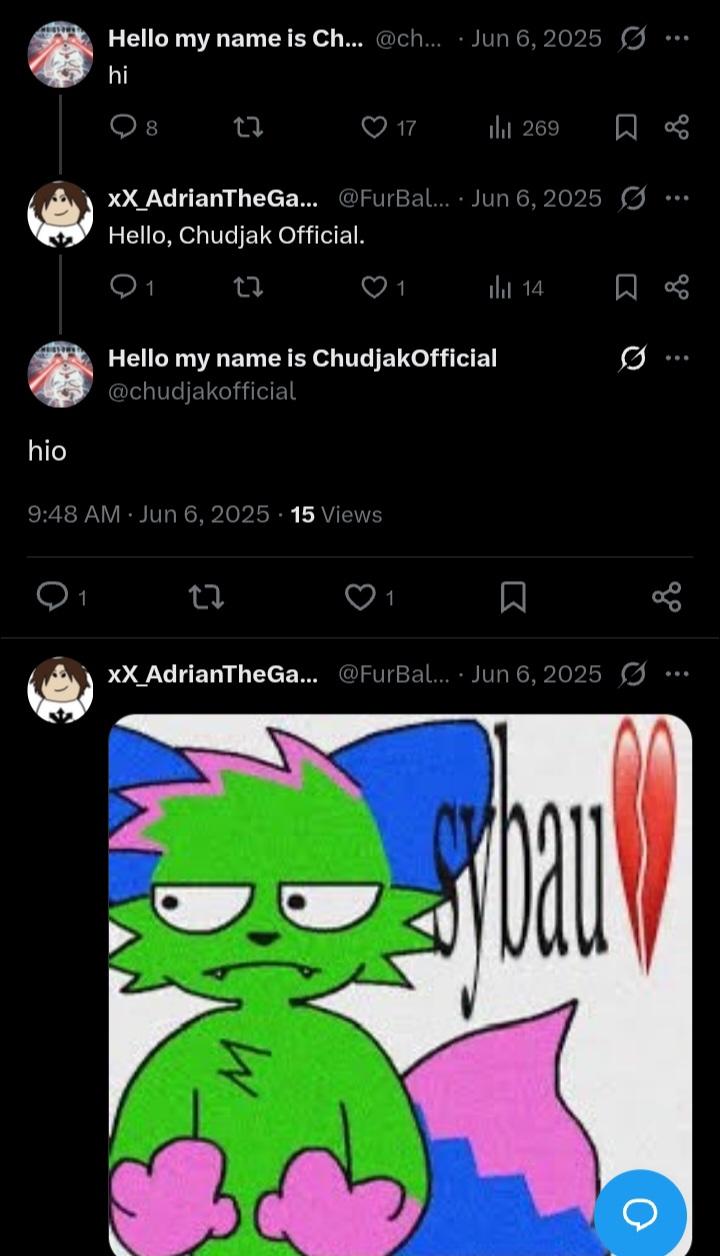Open more options on the "hio" post

[677, 358]
